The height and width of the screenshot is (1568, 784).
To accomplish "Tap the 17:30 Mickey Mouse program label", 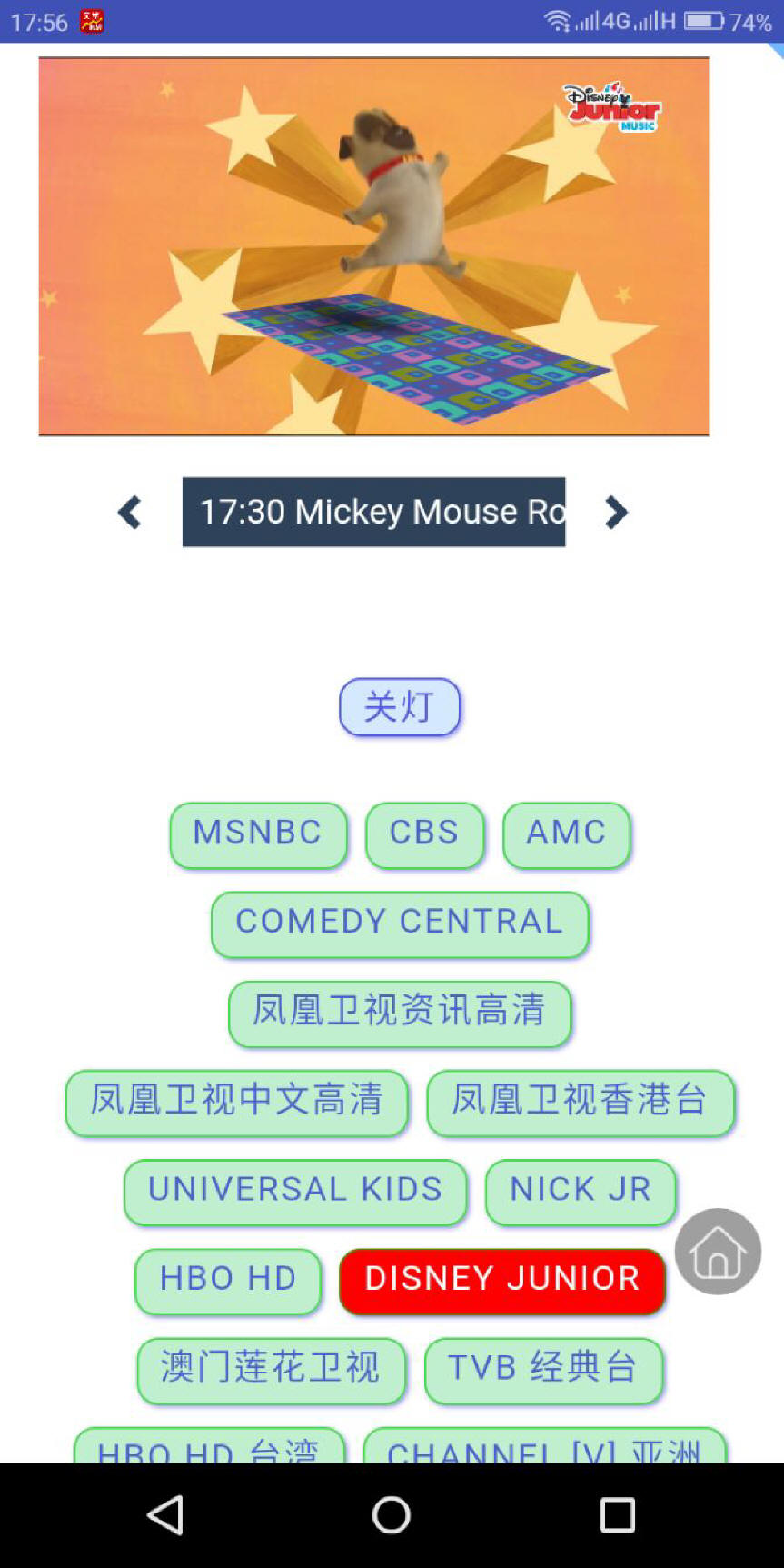I will [373, 512].
